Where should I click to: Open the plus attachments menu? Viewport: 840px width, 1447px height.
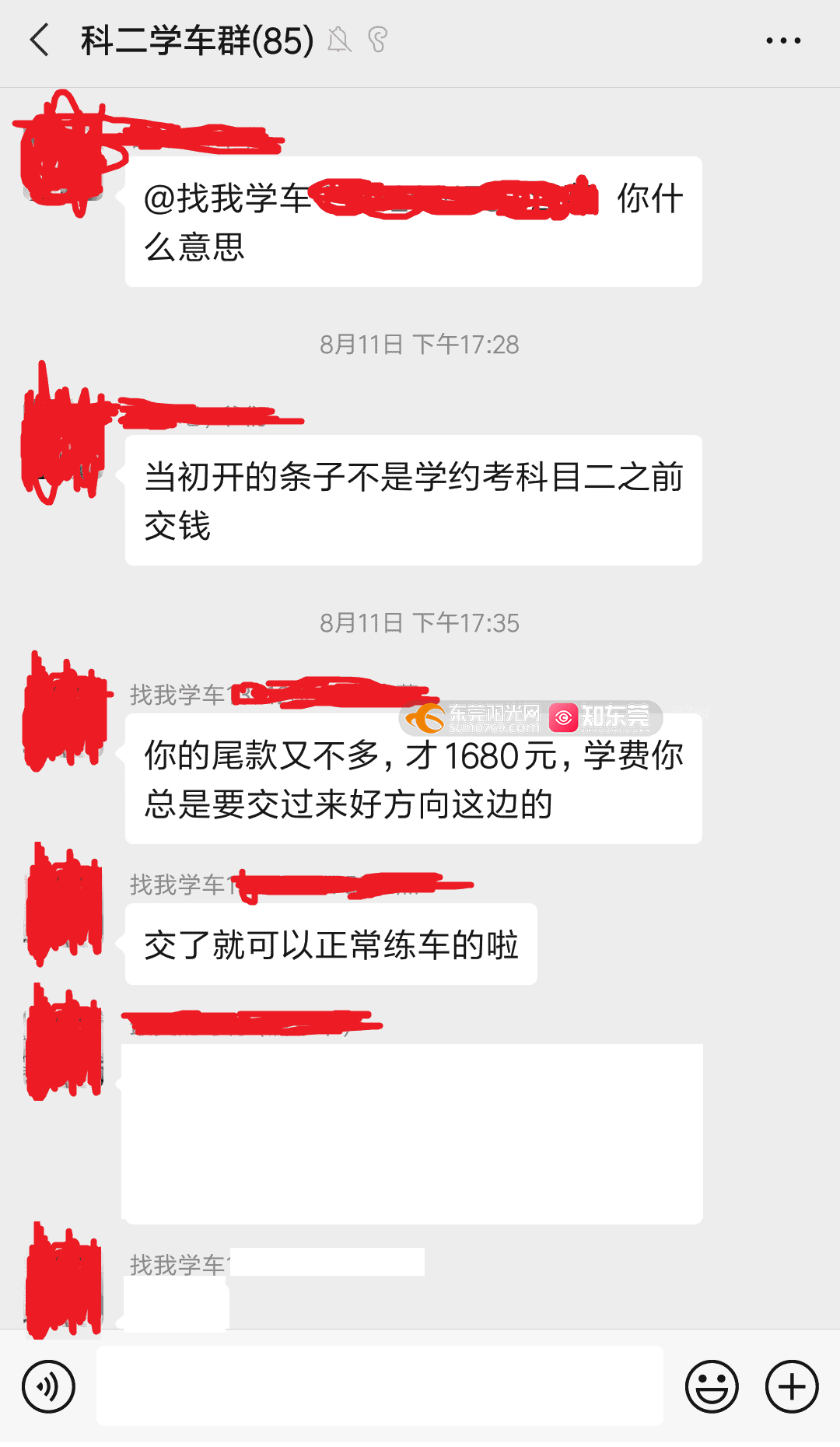pos(792,1386)
